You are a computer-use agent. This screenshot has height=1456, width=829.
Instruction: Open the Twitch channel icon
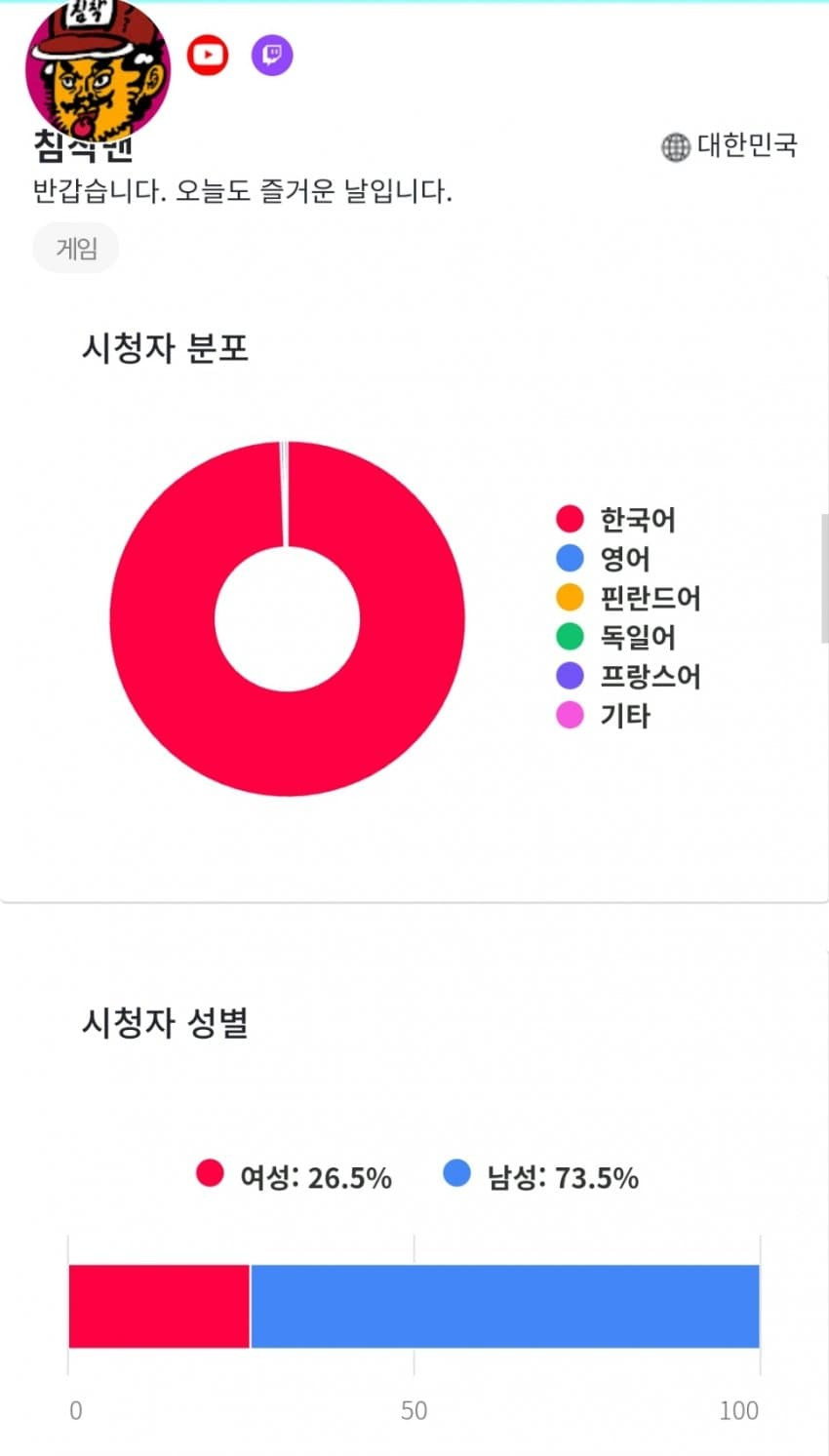pos(272,55)
